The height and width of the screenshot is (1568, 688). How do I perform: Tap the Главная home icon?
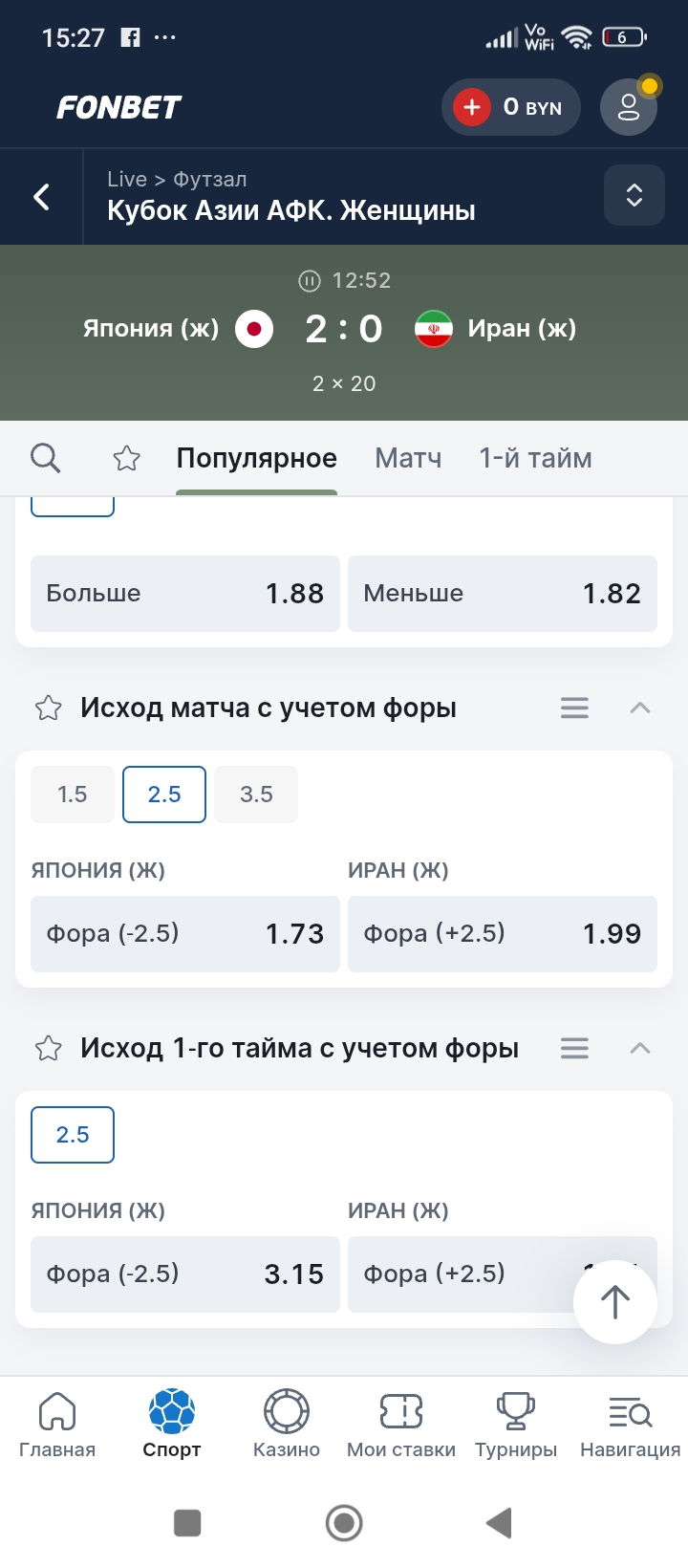click(57, 1423)
